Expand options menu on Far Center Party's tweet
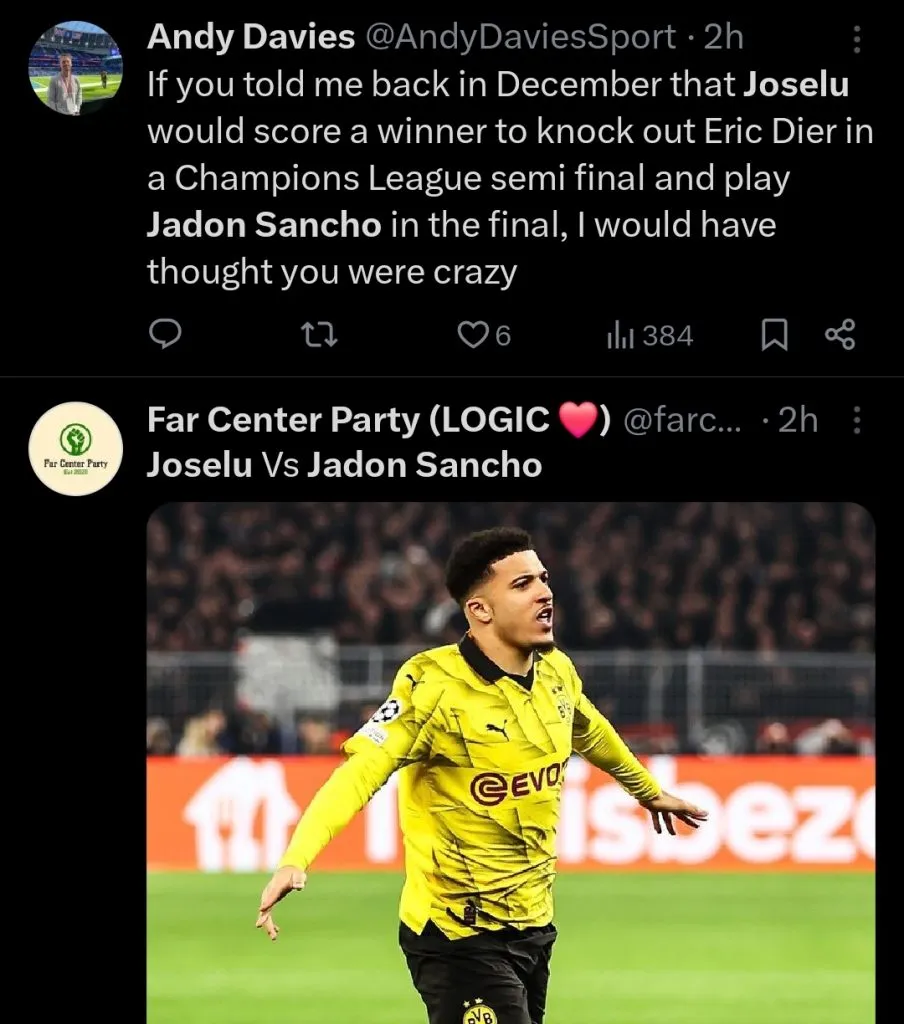 857,421
